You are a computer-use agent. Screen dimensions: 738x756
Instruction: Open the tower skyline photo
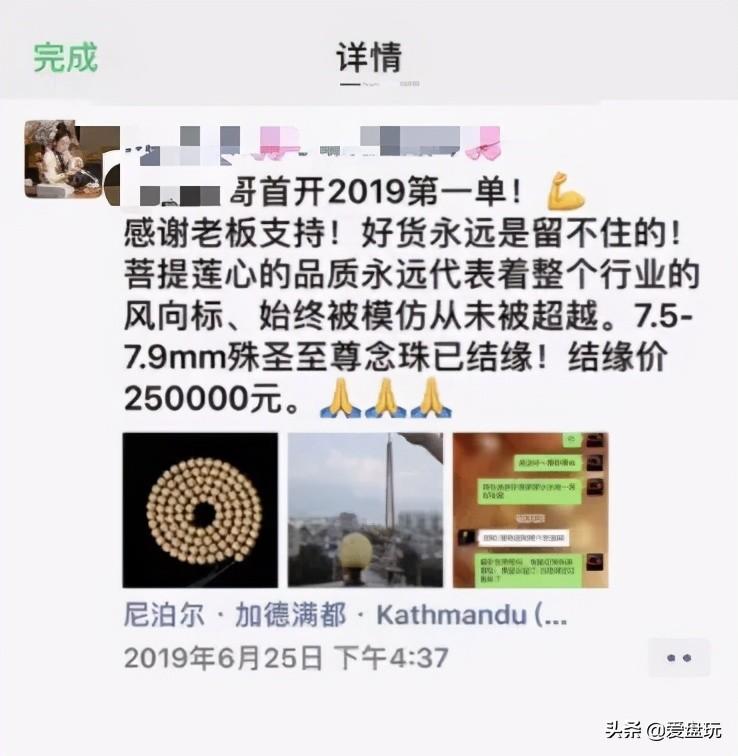click(365, 510)
